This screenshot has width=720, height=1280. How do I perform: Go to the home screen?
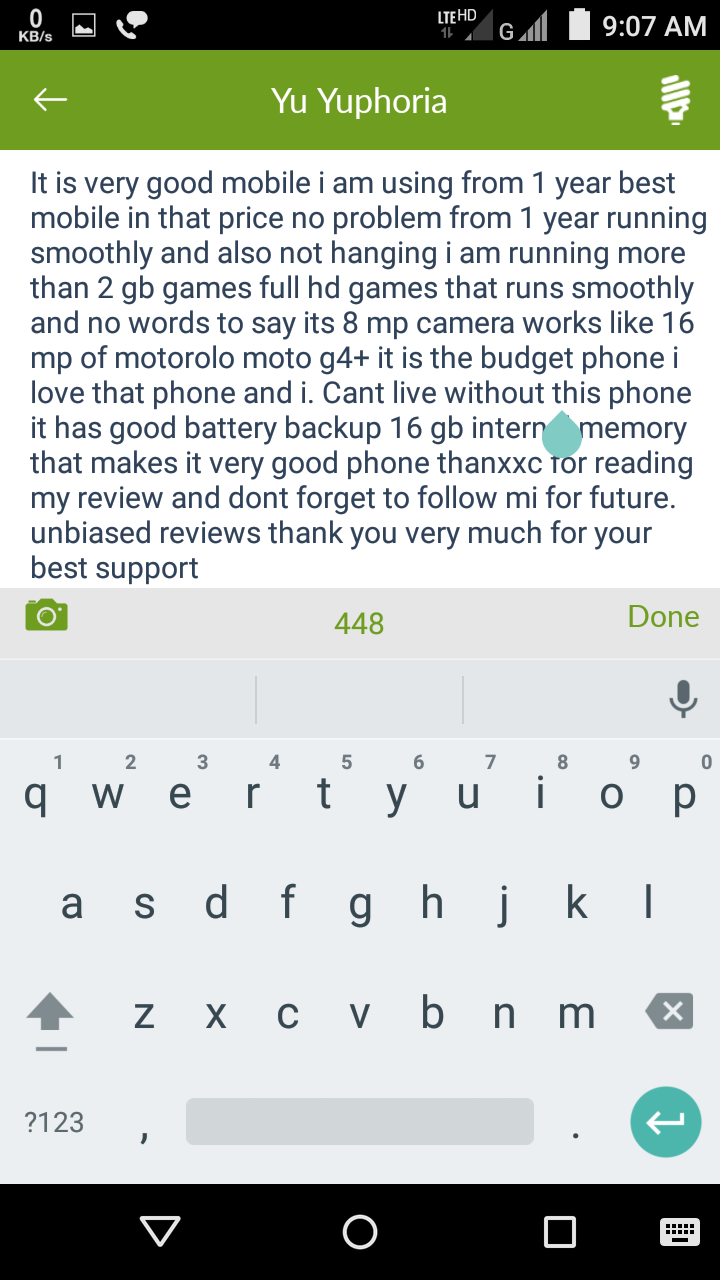[x=360, y=1232]
